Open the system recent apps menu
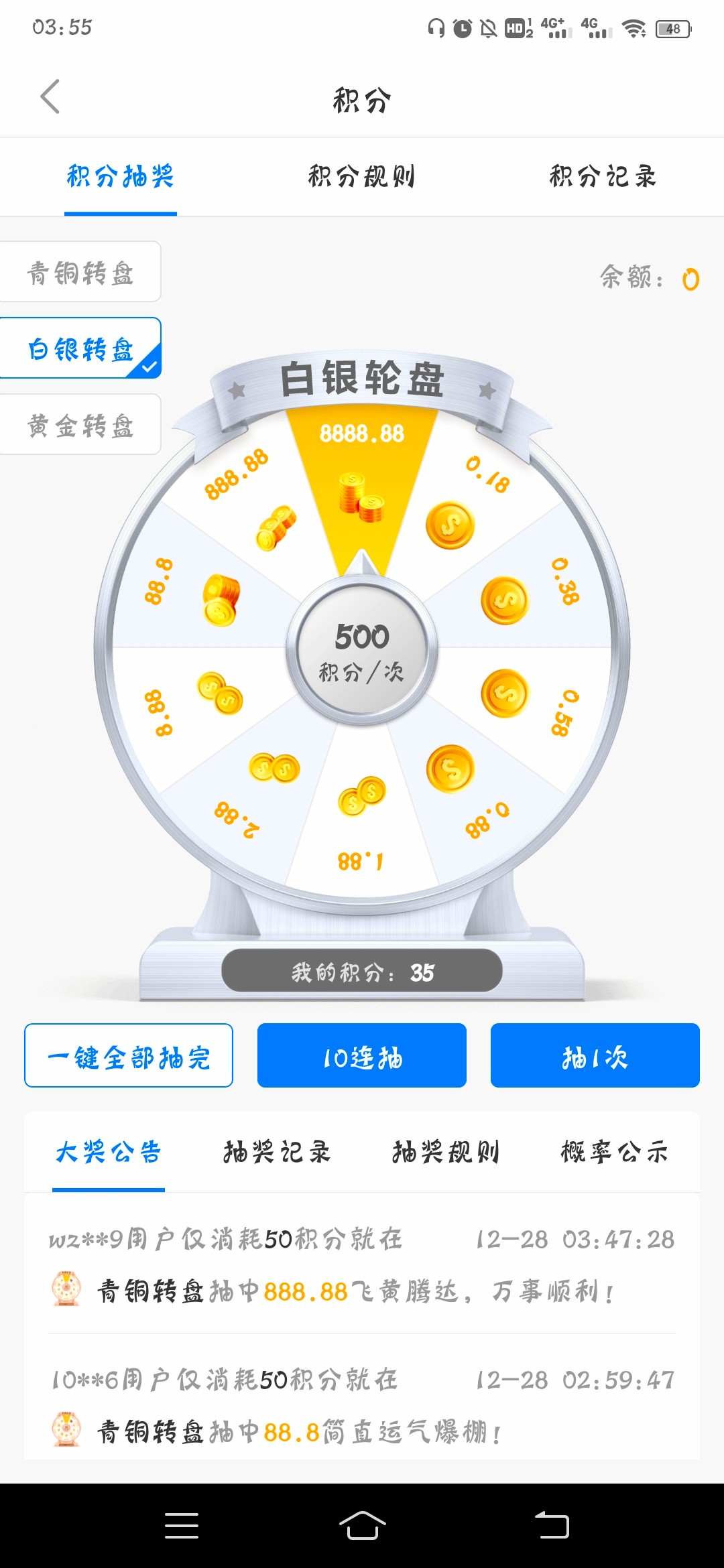Screen dimensions: 724x1568 point(182,1526)
